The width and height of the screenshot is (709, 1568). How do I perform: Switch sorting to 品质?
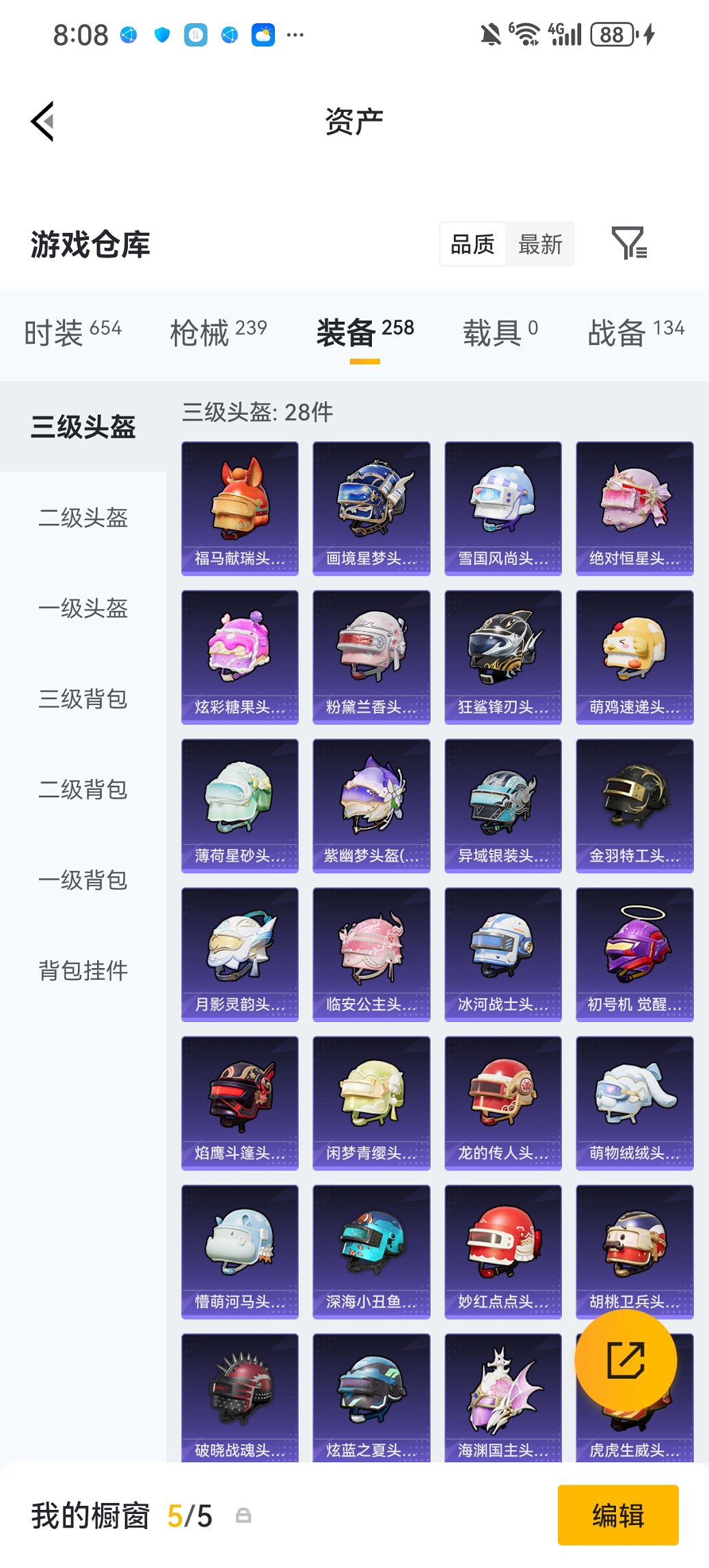[x=472, y=244]
